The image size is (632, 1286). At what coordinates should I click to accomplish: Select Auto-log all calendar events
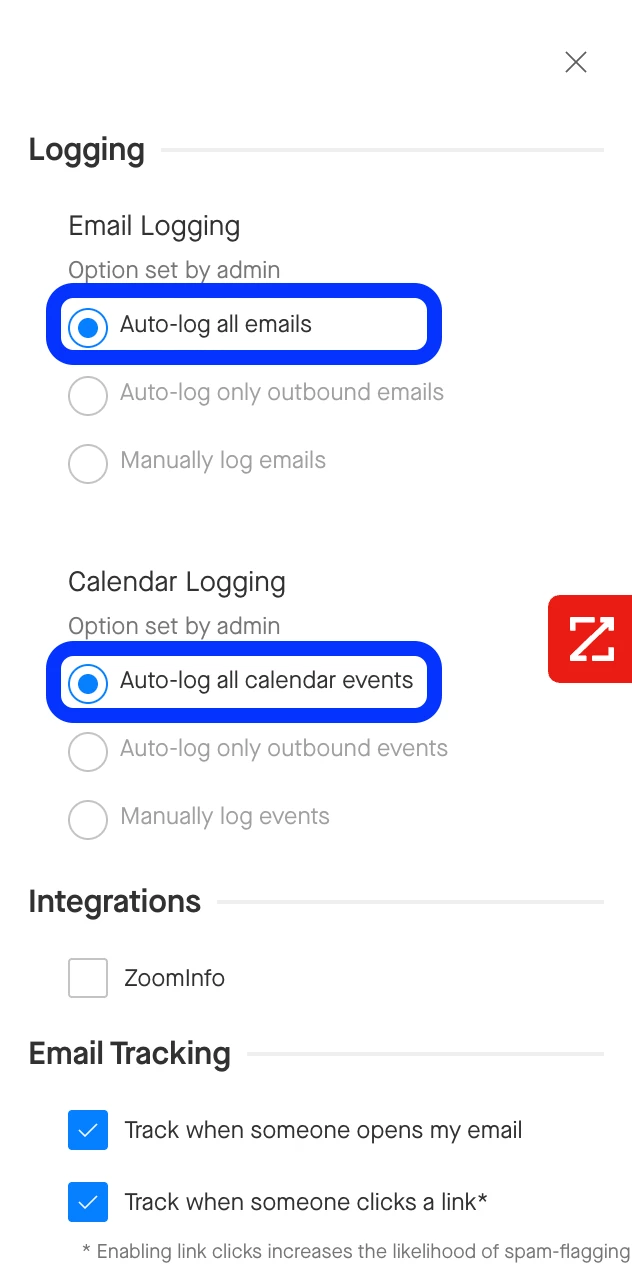click(88, 683)
